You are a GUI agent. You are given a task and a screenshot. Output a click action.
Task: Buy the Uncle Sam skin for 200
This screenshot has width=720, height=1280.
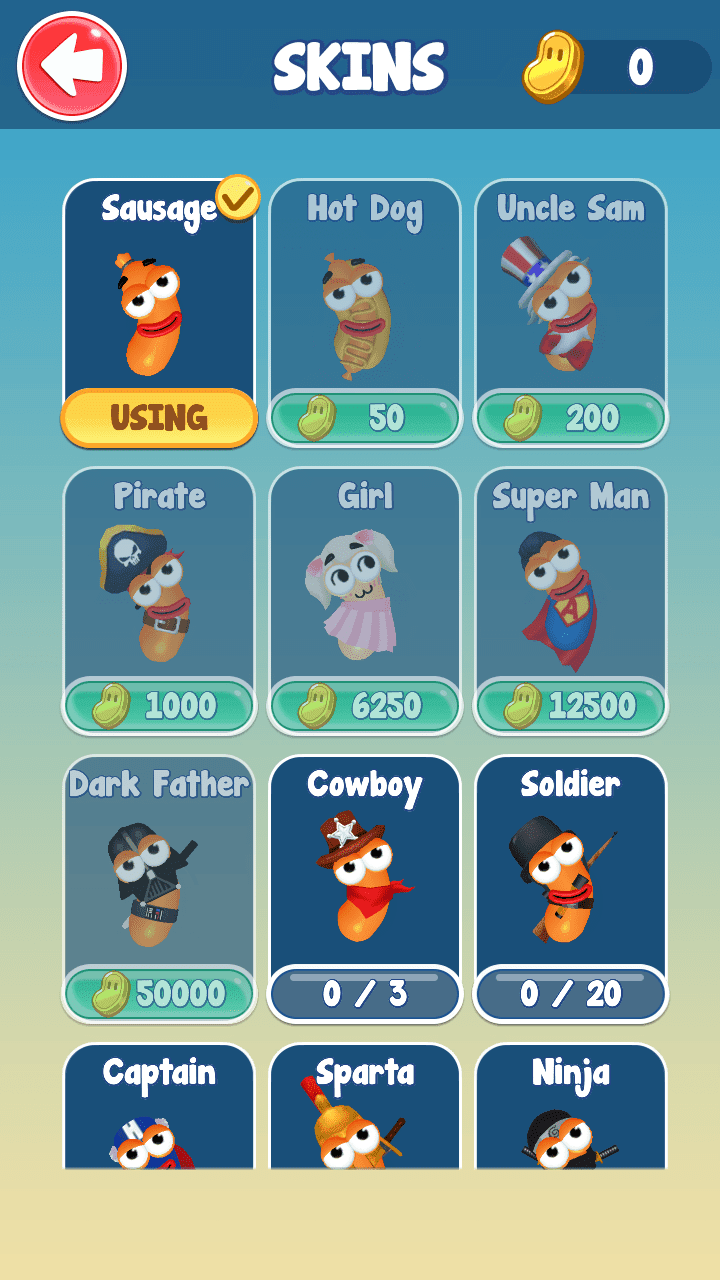[571, 418]
